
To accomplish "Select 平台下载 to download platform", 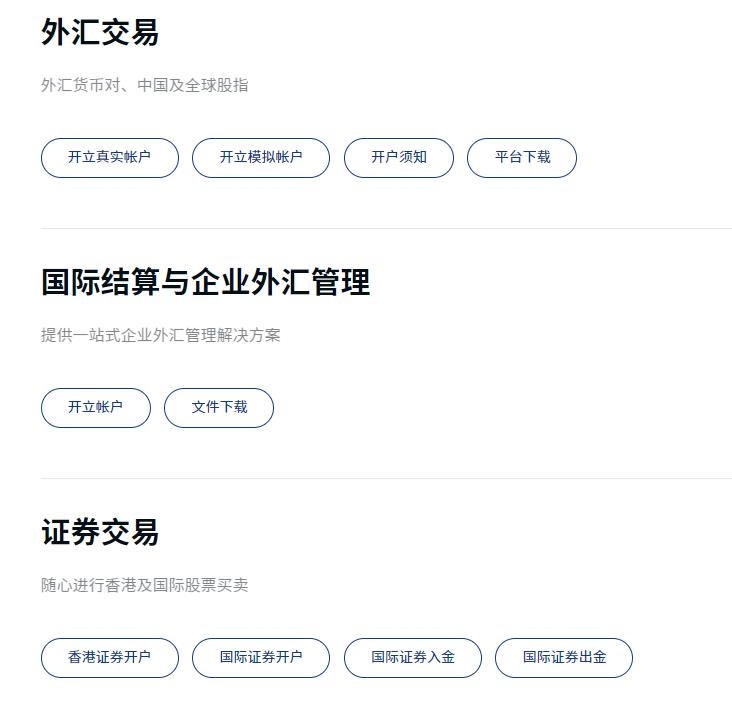I will tap(522, 158).
